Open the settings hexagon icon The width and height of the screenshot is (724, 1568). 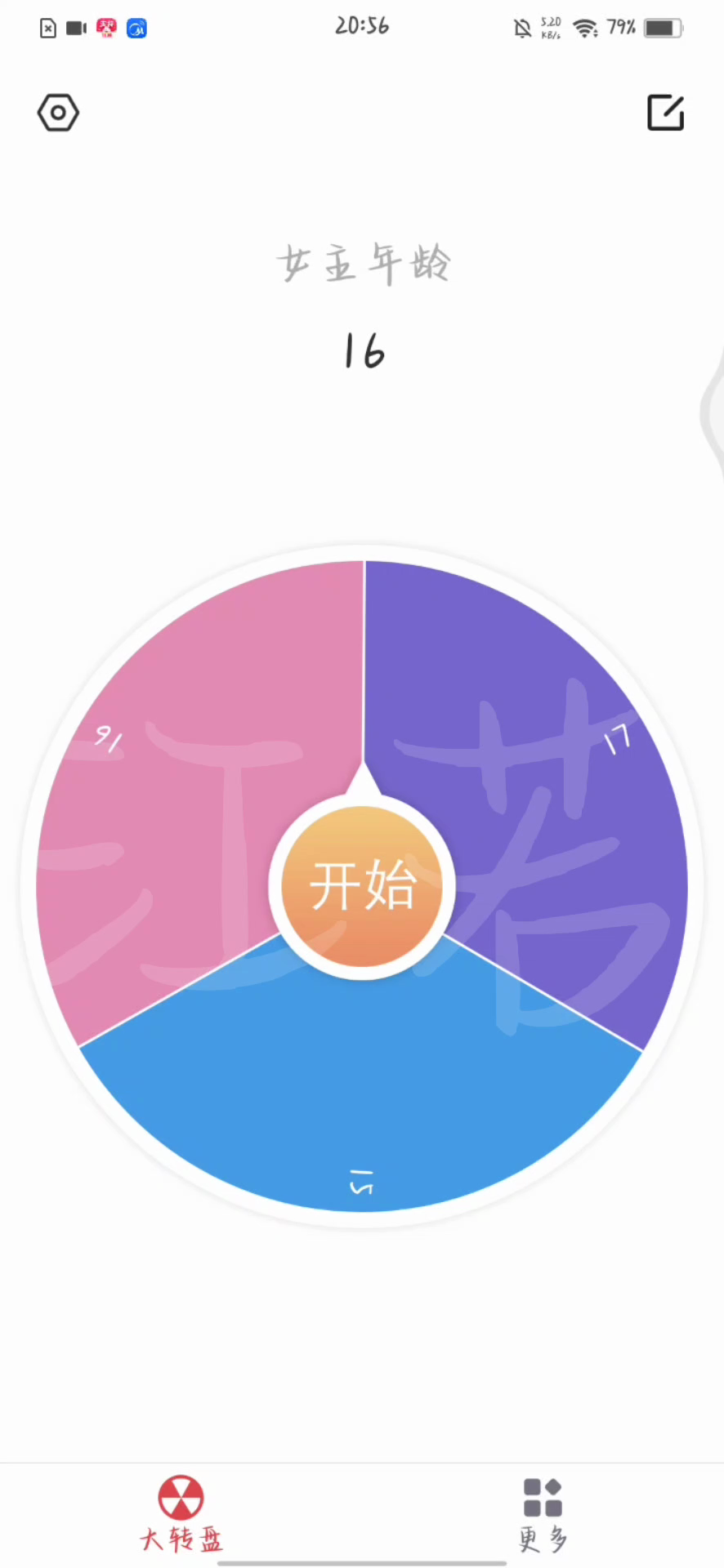pos(58,113)
